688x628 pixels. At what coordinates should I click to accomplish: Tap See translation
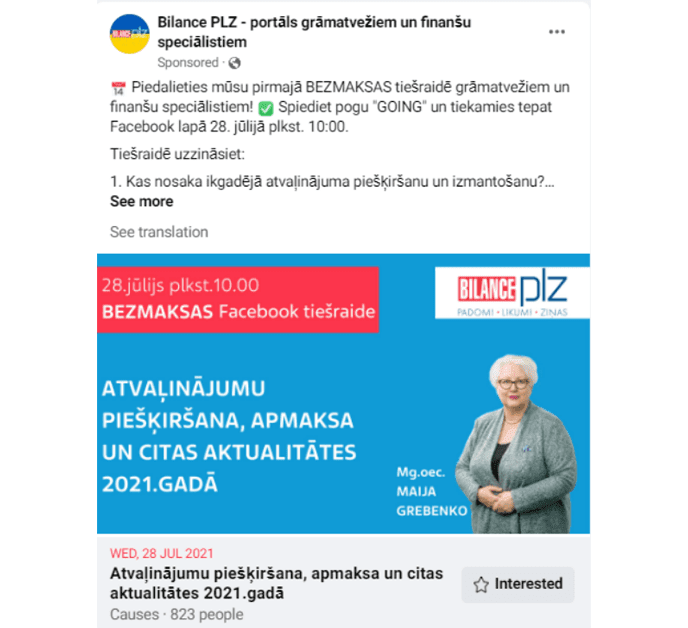[x=159, y=232]
